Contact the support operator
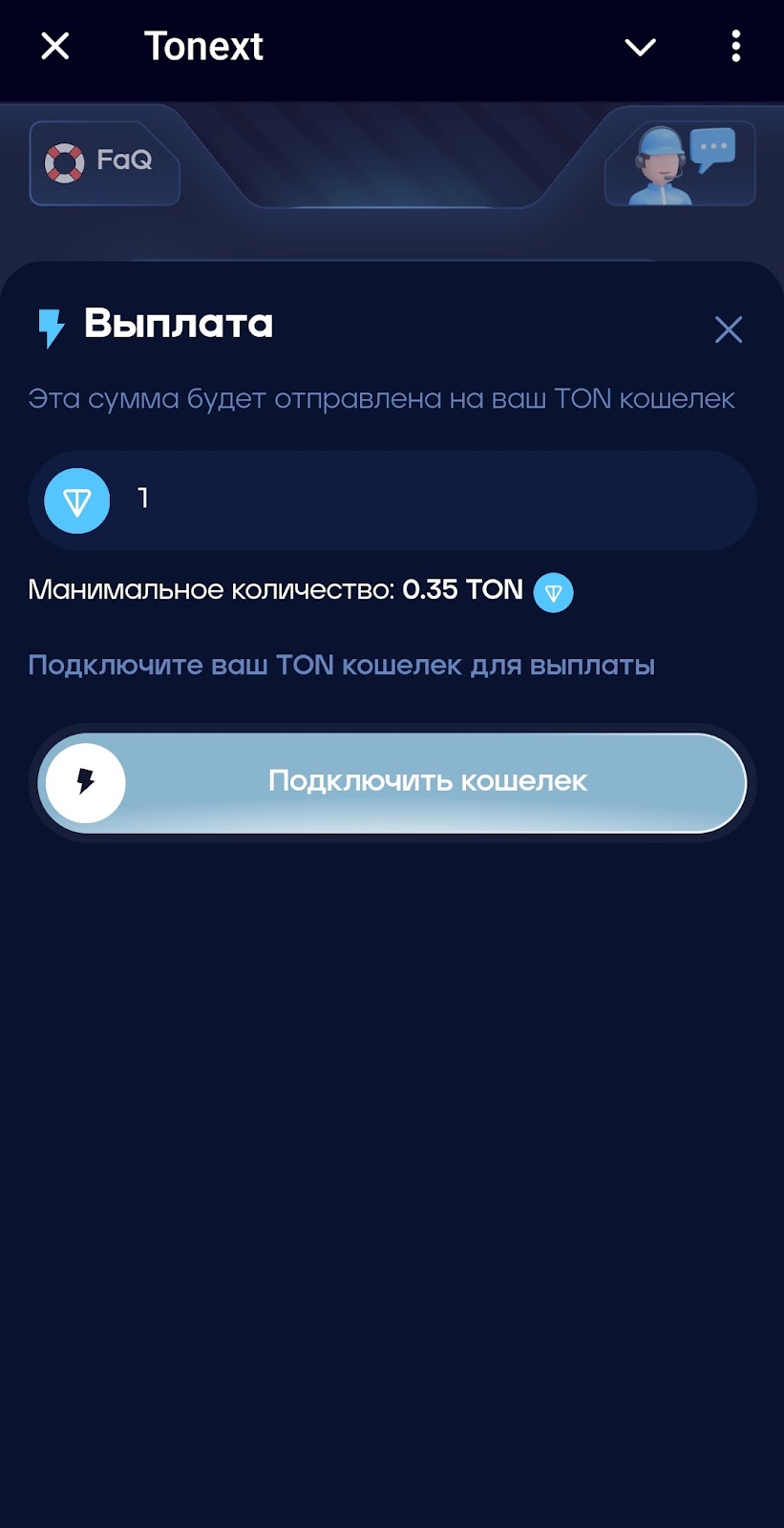The width and height of the screenshot is (784, 1528). click(680, 163)
